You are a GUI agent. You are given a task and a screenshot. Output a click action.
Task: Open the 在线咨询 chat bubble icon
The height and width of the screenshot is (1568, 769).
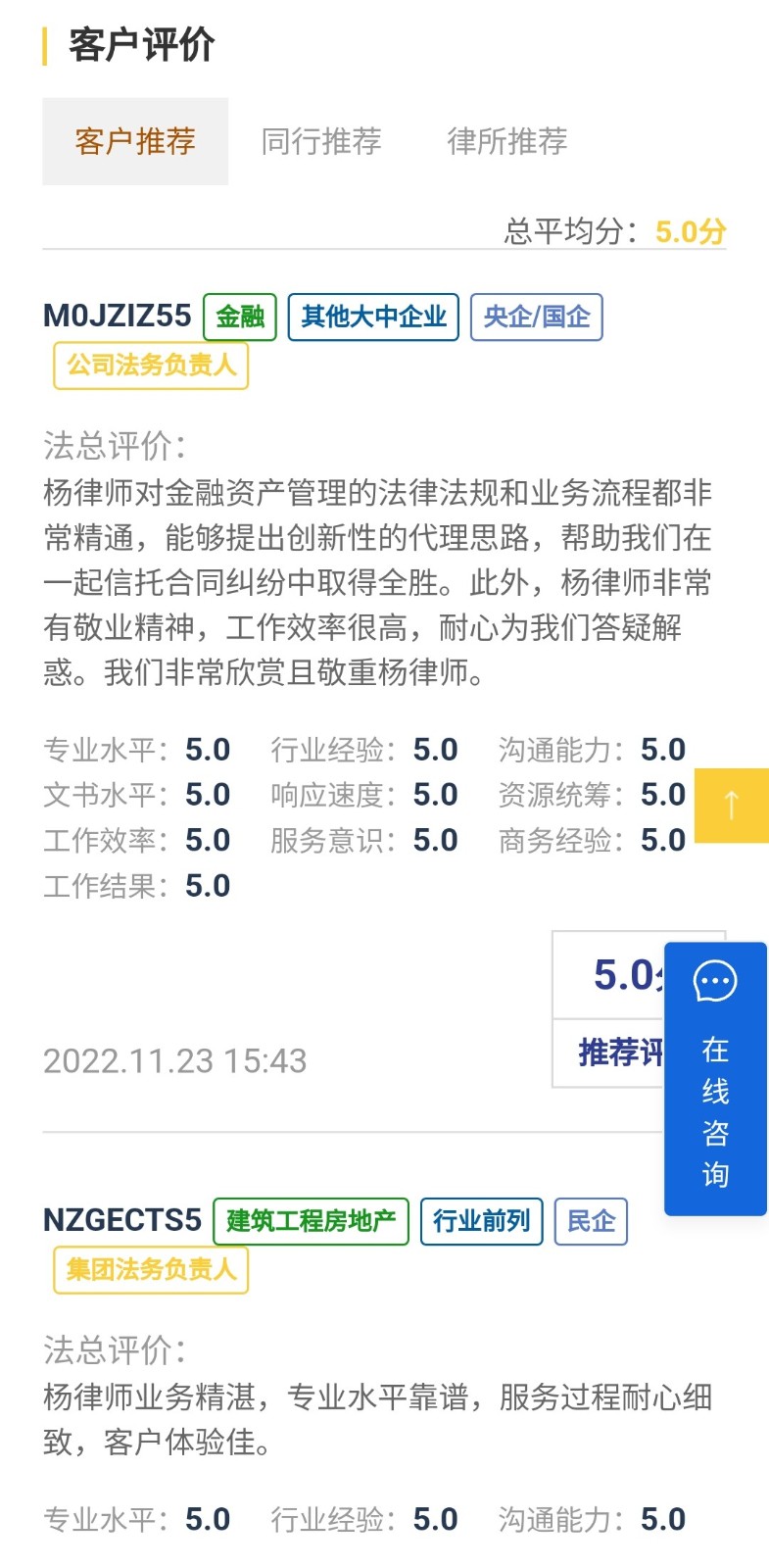[714, 982]
